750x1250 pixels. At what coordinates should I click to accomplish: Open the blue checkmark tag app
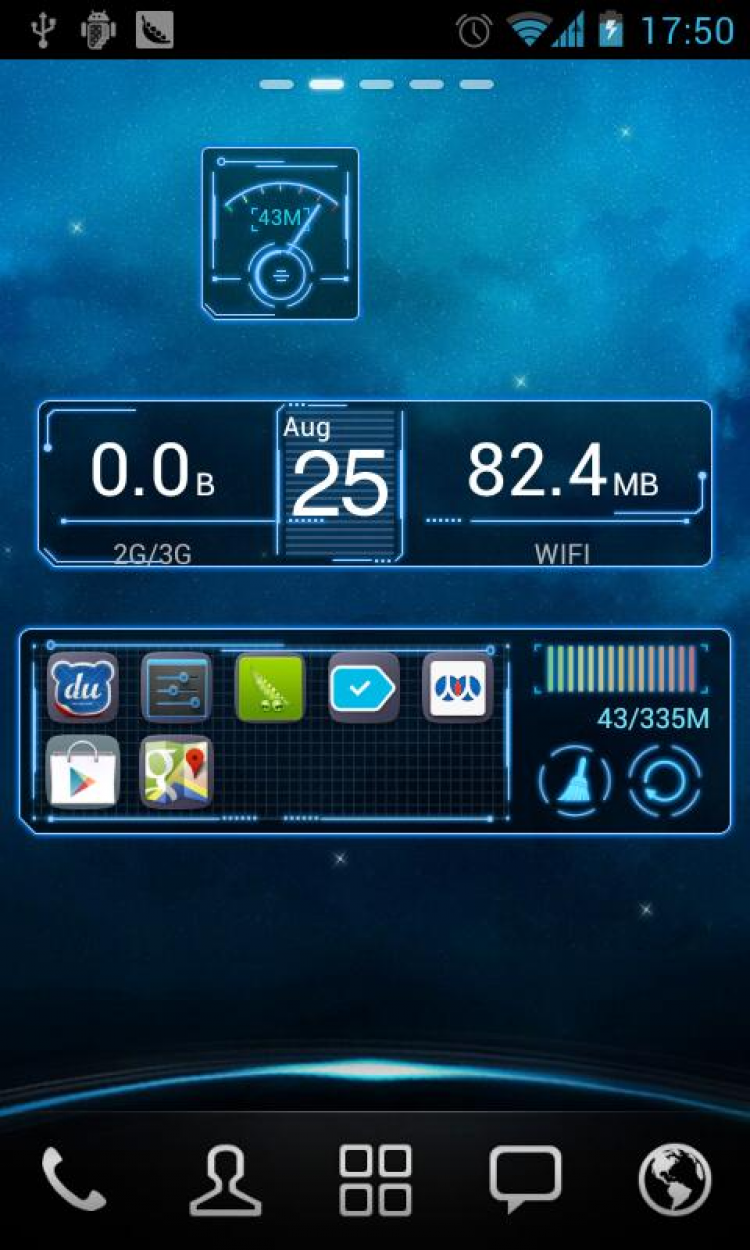pos(364,687)
